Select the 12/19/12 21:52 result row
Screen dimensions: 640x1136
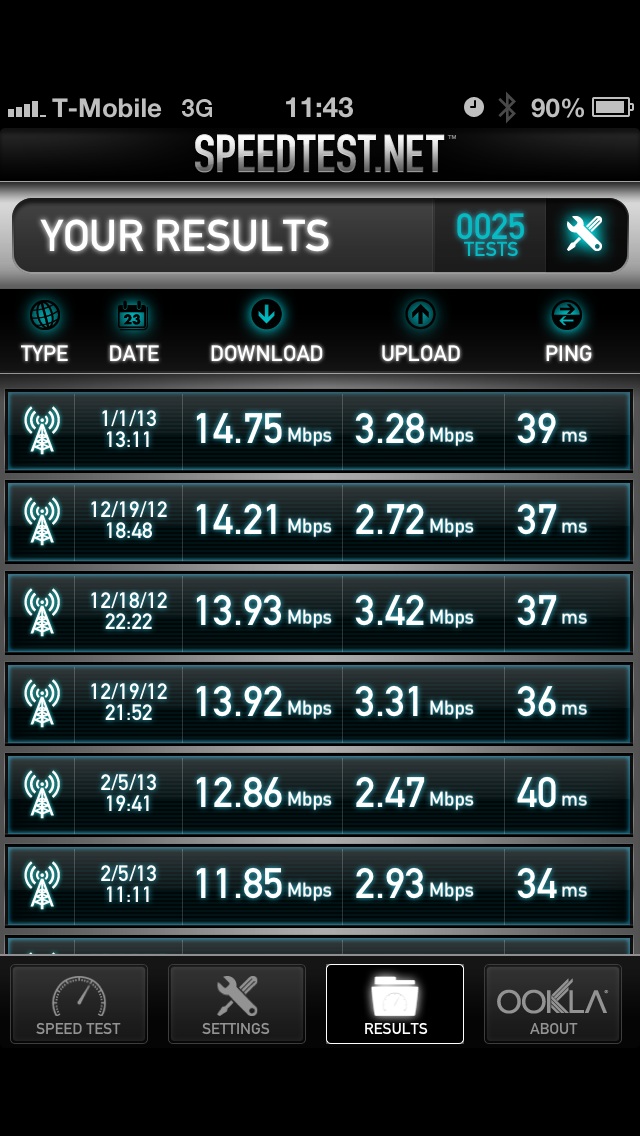point(319,703)
